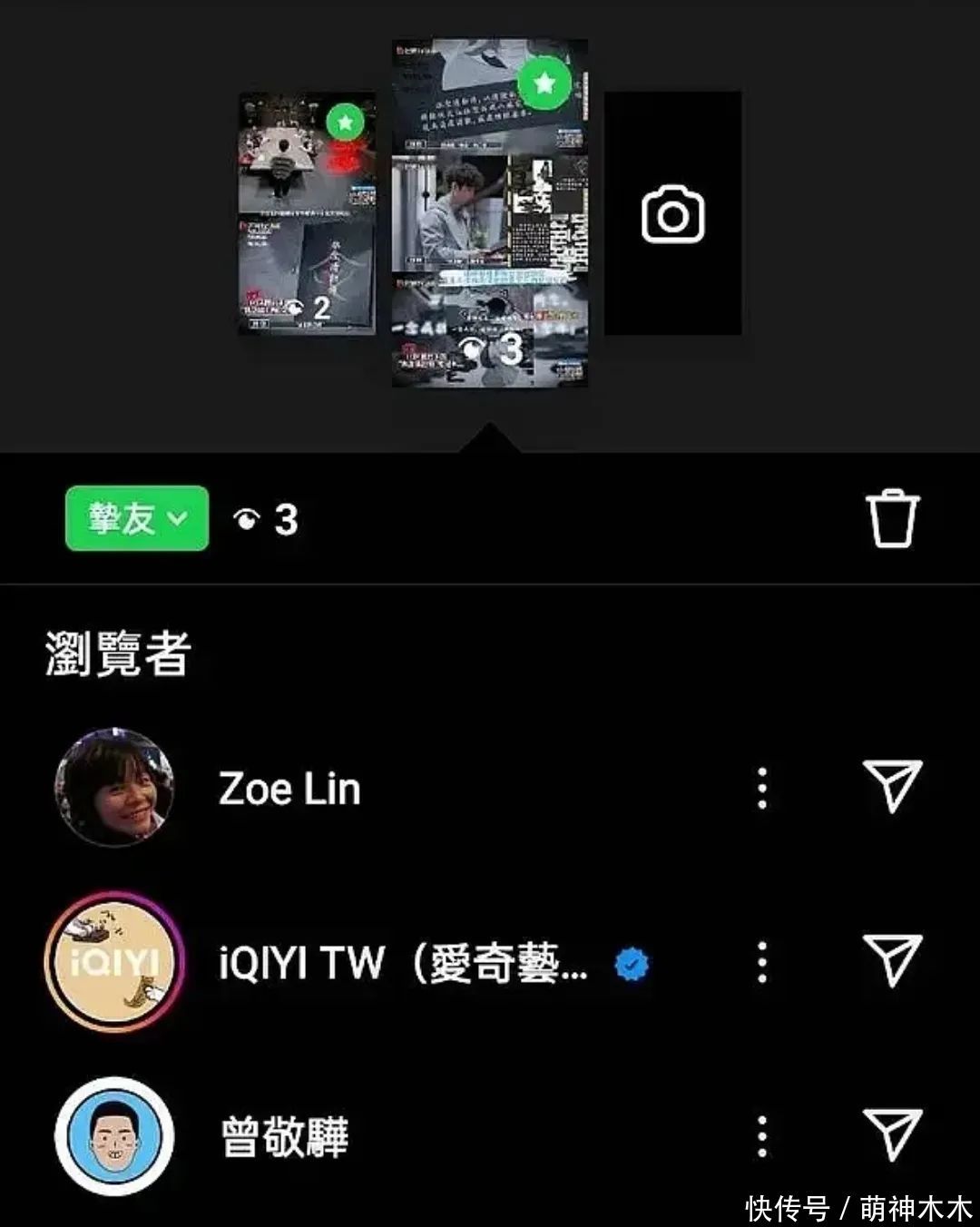980x1227 pixels.
Task: Delete this story with trash icon
Action: click(892, 518)
